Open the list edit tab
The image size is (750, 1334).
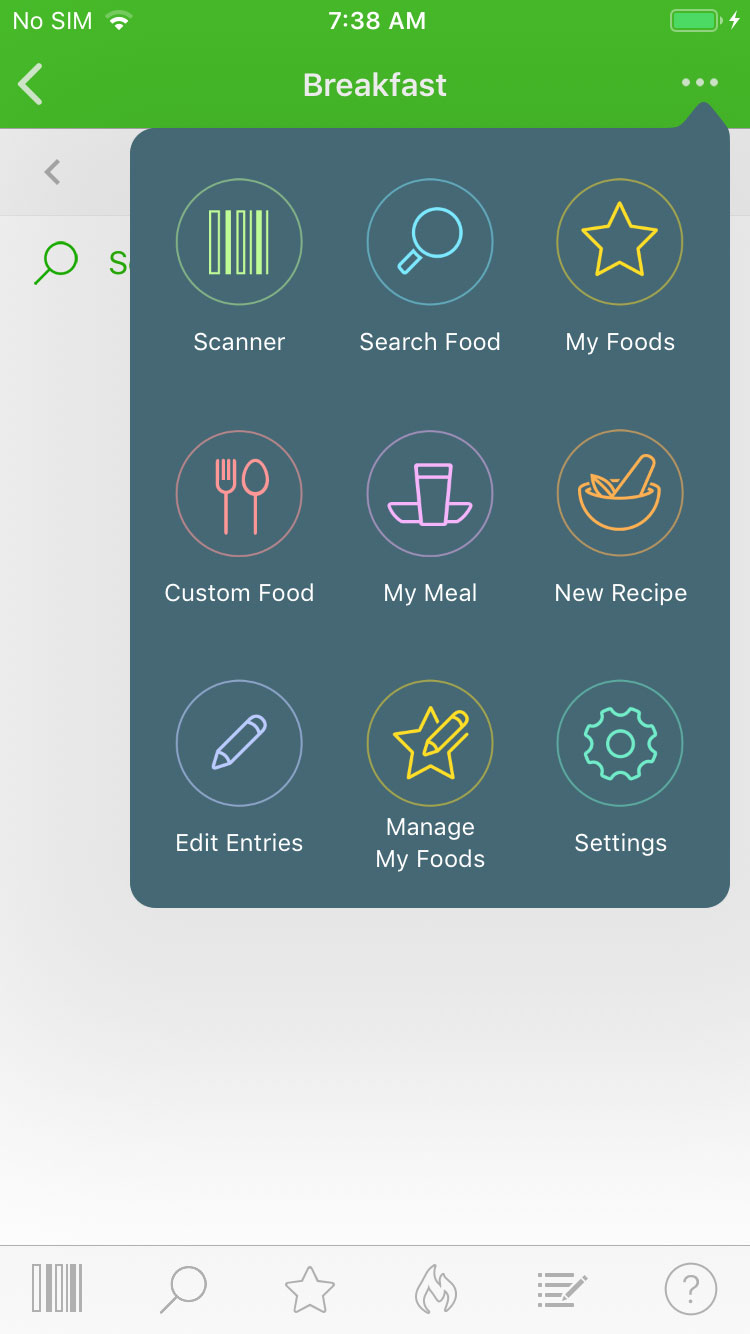click(x=562, y=1288)
